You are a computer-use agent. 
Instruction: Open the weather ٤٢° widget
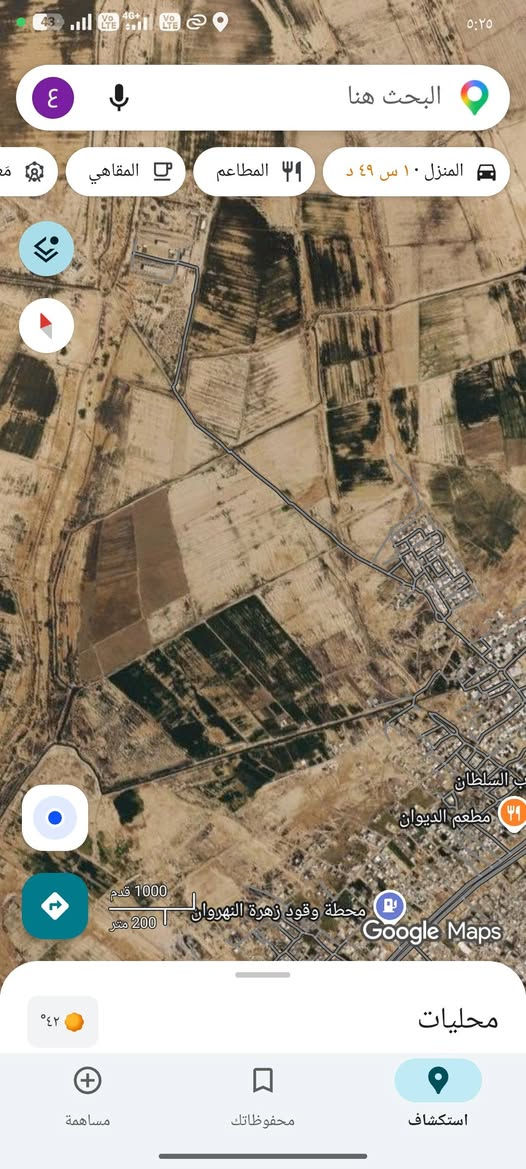[63, 1021]
